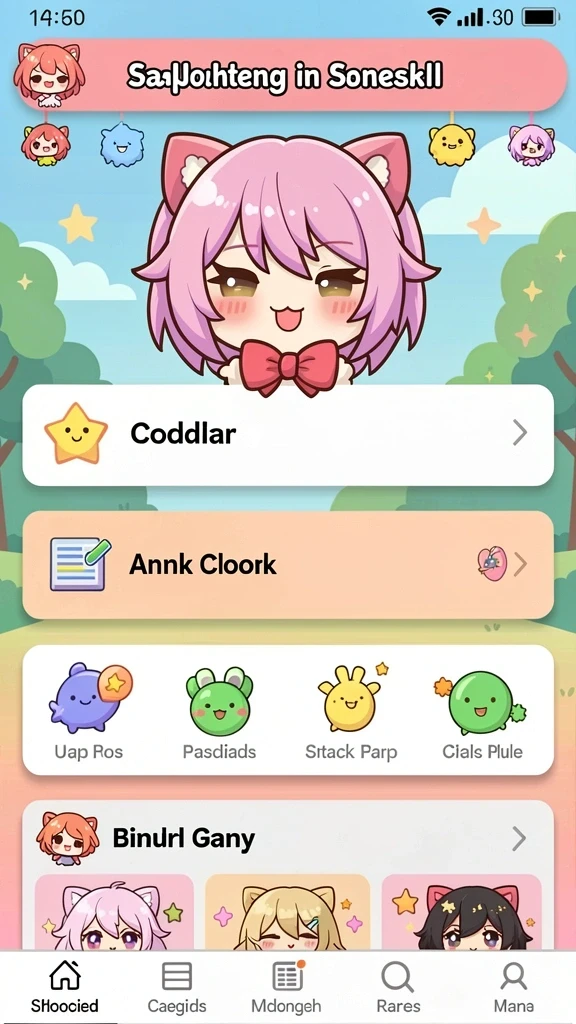Go to the Rares search tab
The height and width of the screenshot is (1024, 576).
point(398,987)
